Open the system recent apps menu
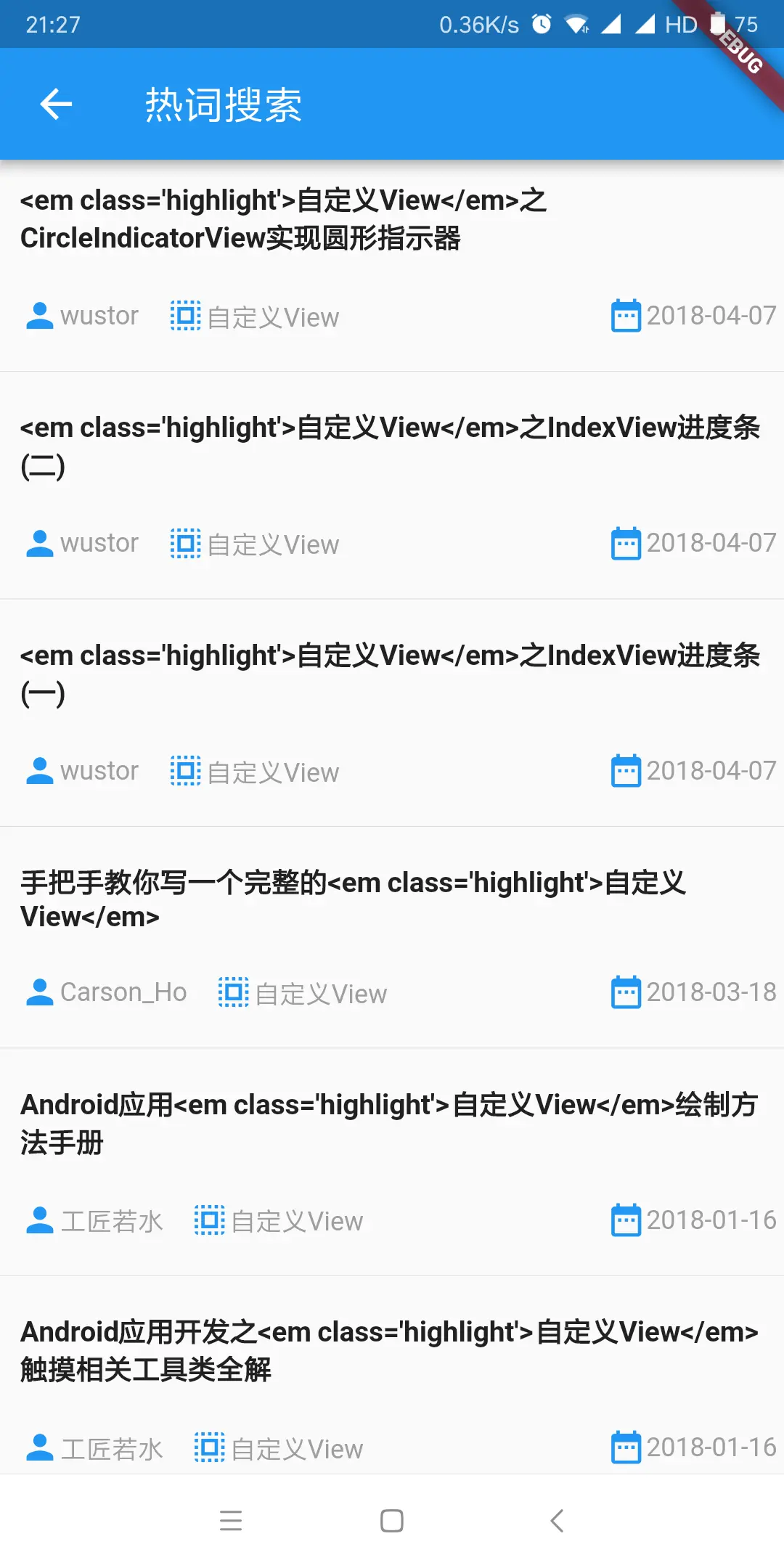The image size is (784, 1568). tap(231, 1521)
